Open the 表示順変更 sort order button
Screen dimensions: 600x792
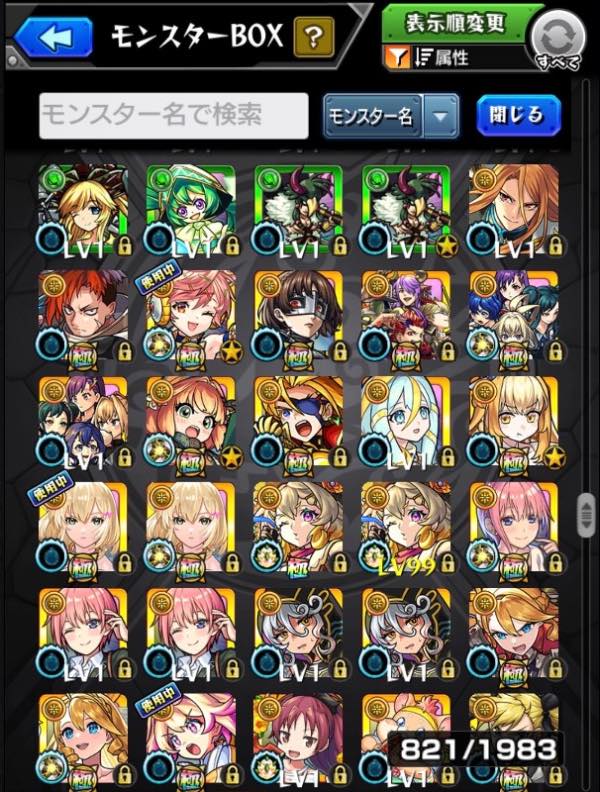[457, 21]
